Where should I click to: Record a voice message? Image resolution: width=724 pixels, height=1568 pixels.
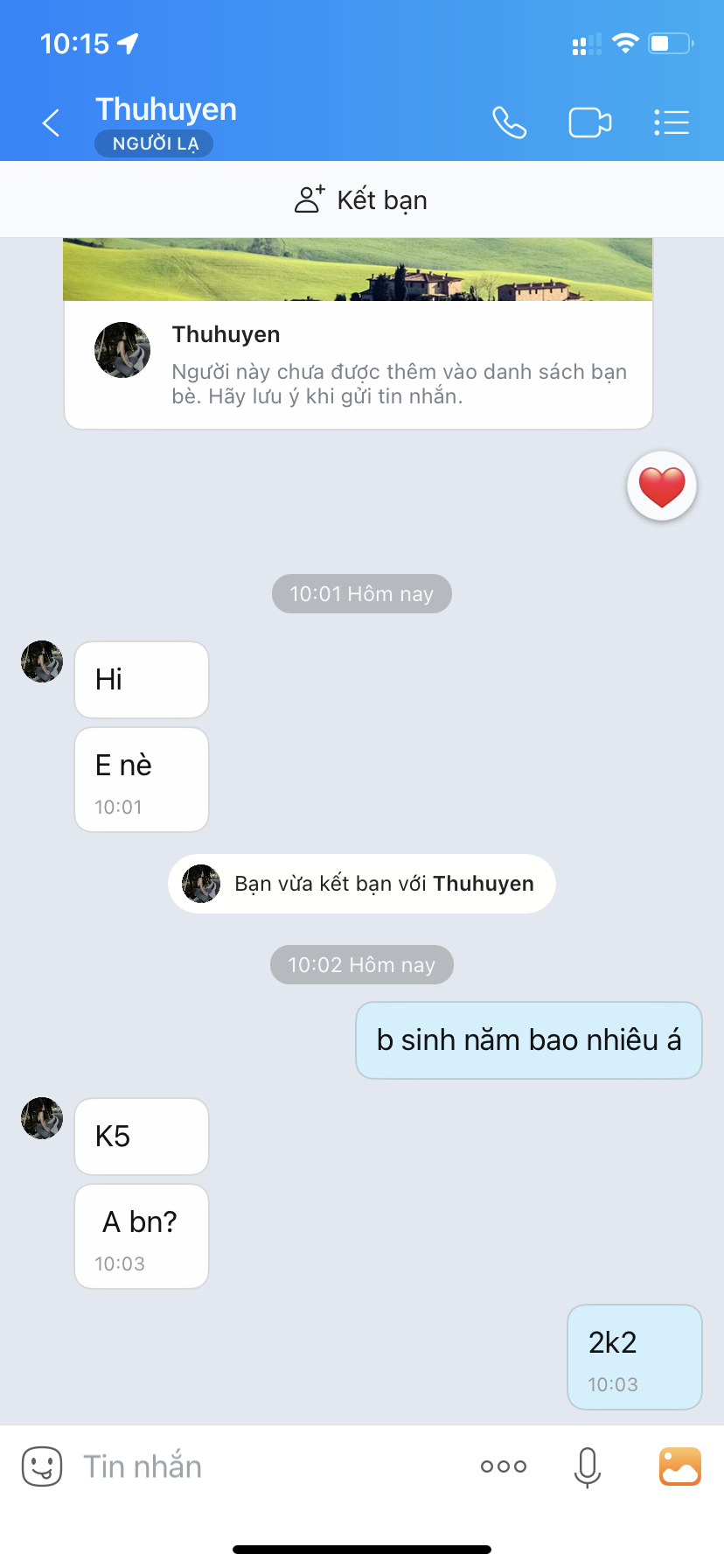(x=588, y=1466)
